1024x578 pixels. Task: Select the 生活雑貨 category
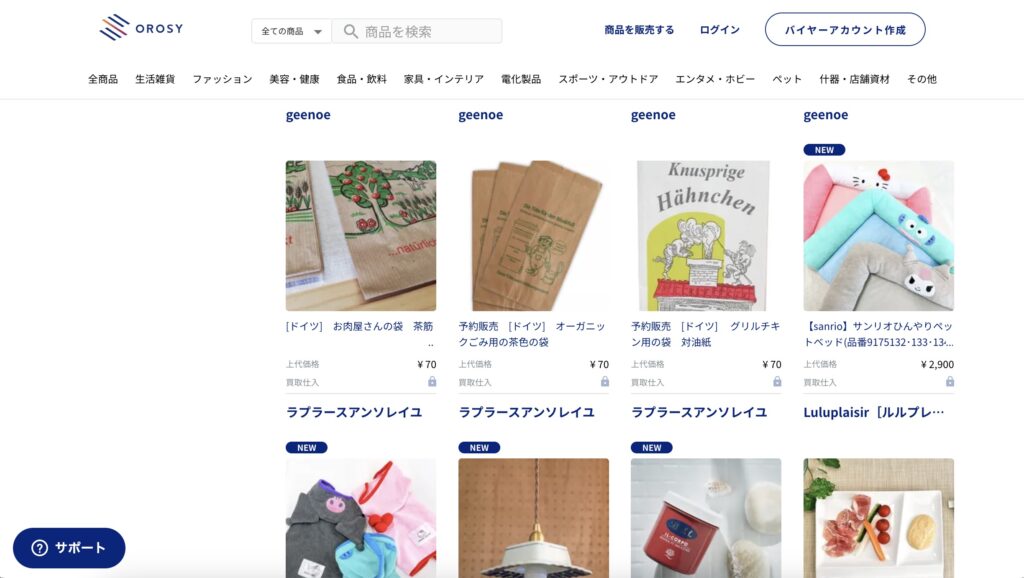pyautogui.click(x=155, y=79)
